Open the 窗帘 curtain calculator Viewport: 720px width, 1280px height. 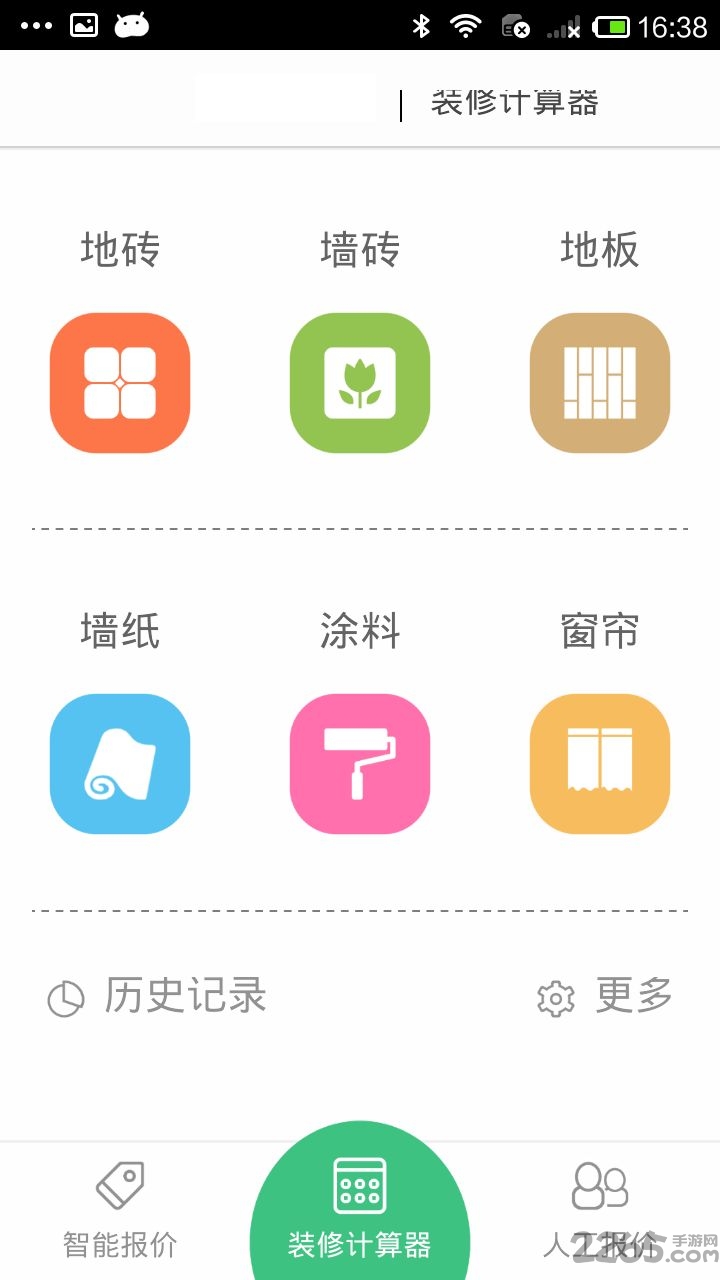click(599, 764)
